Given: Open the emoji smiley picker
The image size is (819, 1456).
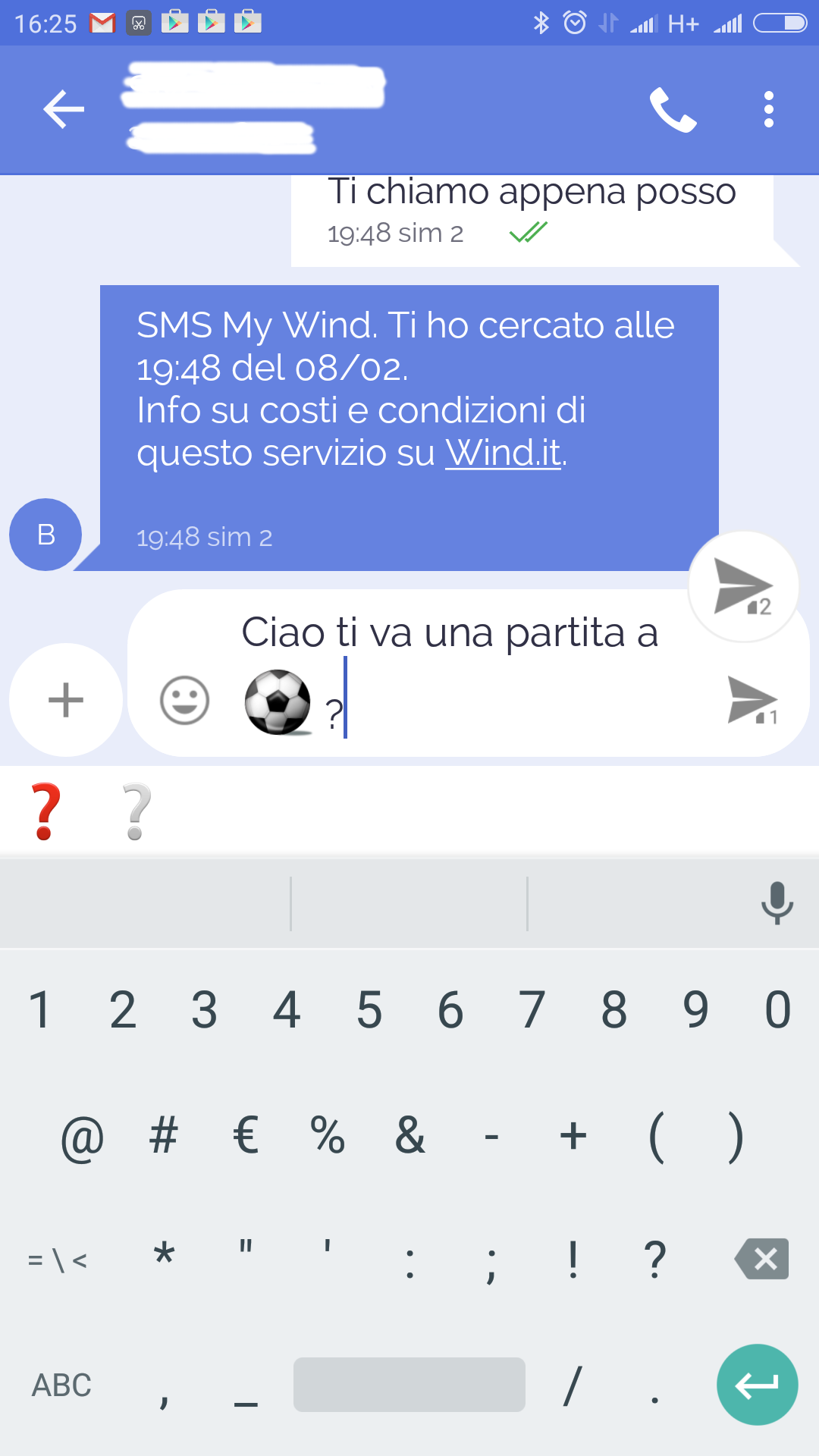Looking at the screenshot, I should point(184,699).
